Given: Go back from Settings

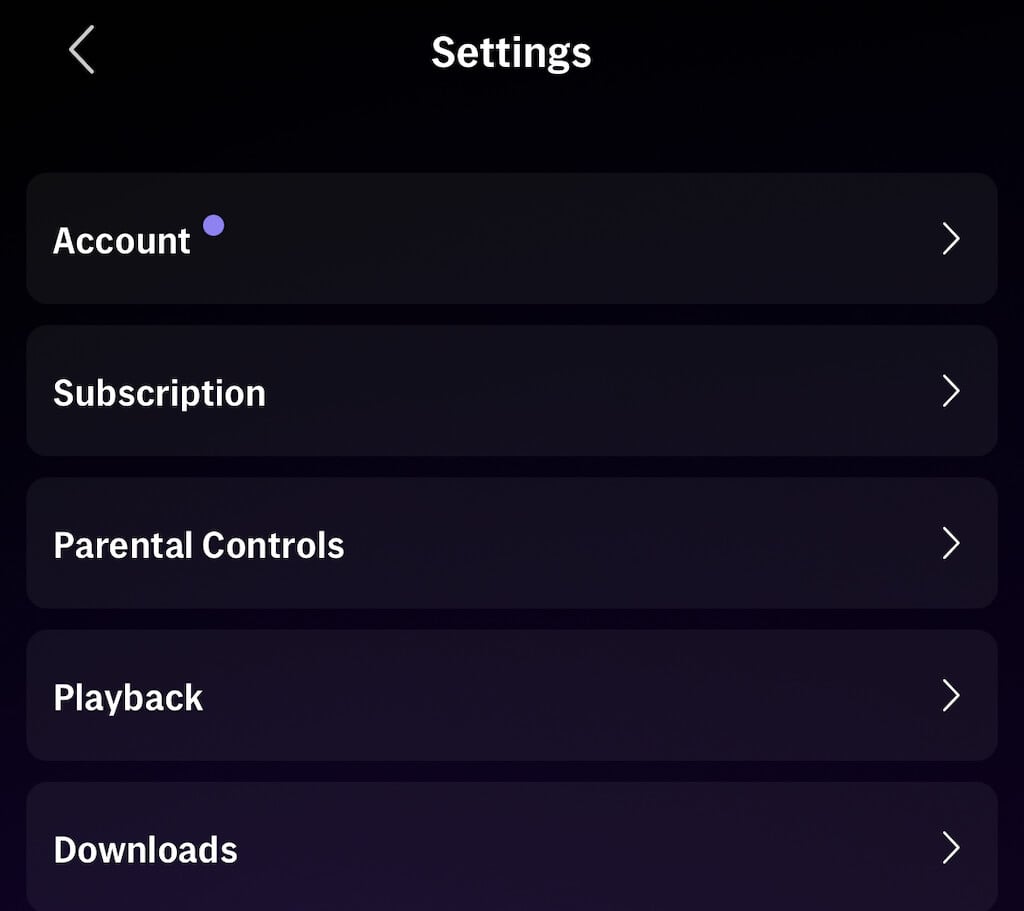Looking at the screenshot, I should (x=82, y=50).
